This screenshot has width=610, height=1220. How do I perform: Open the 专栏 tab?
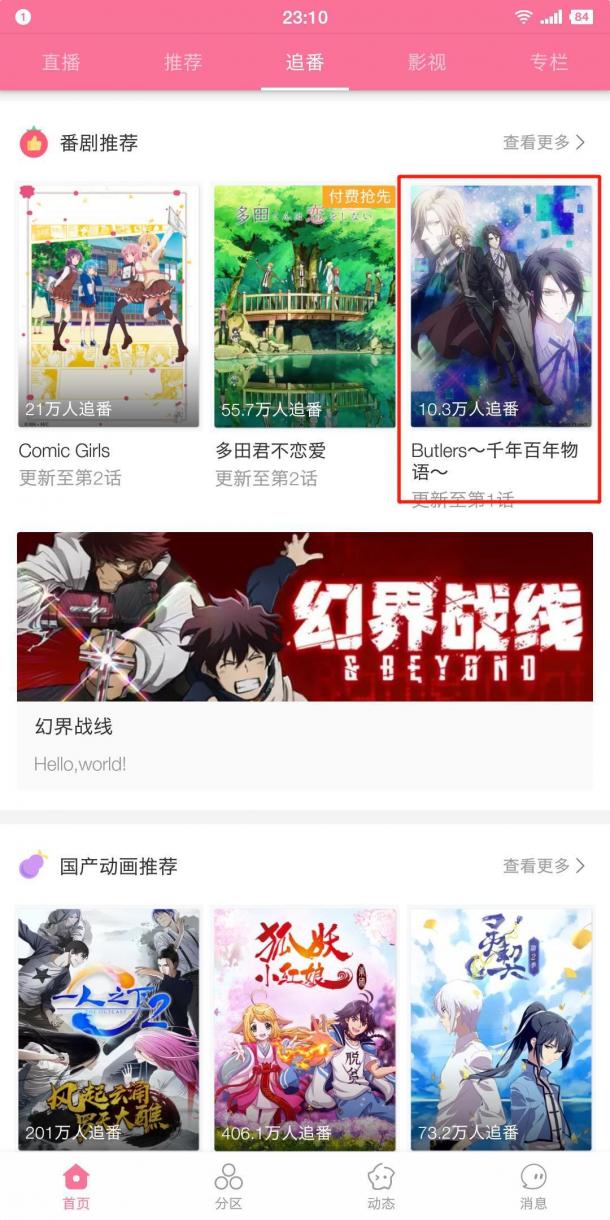pos(548,62)
